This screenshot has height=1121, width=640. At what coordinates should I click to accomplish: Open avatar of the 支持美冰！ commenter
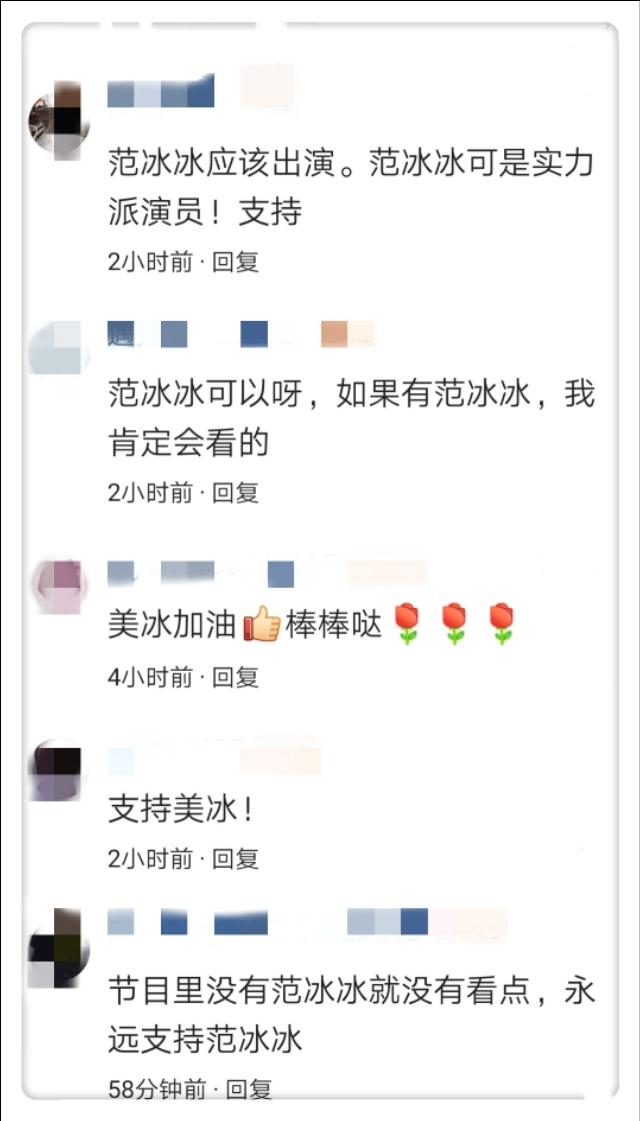[x=60, y=773]
